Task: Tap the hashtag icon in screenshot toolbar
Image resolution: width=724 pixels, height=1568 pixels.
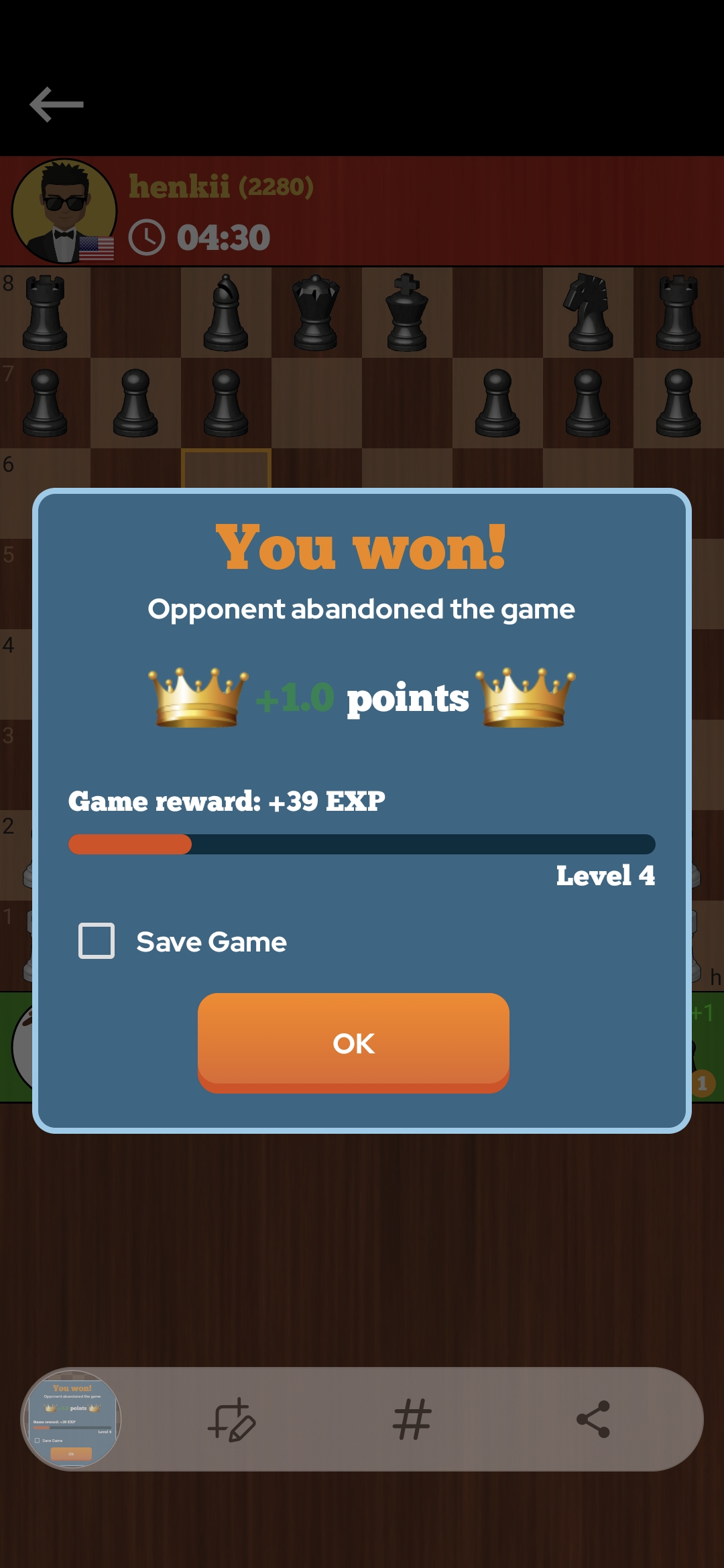Action: [412, 1419]
